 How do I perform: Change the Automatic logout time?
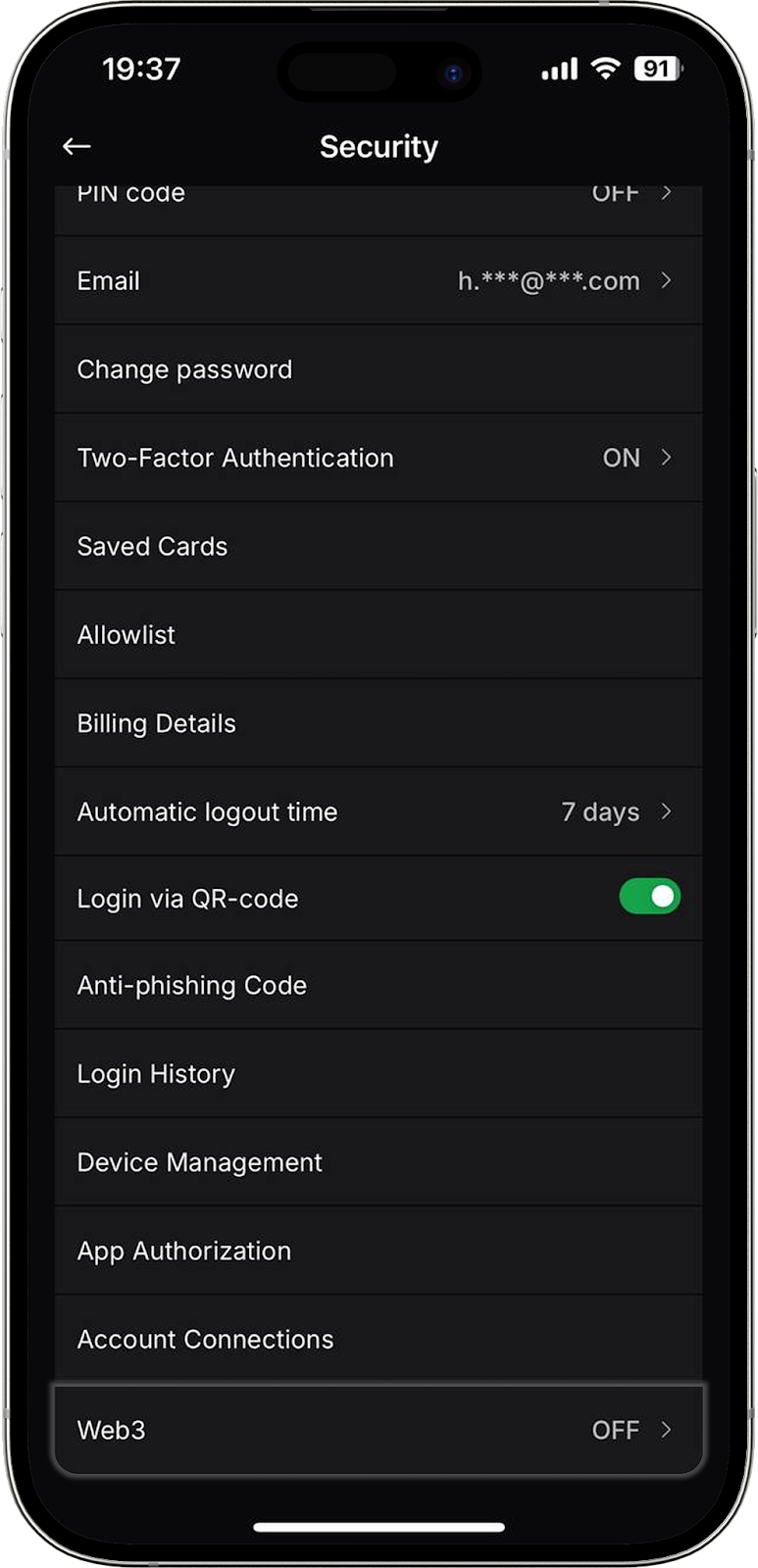coord(378,811)
